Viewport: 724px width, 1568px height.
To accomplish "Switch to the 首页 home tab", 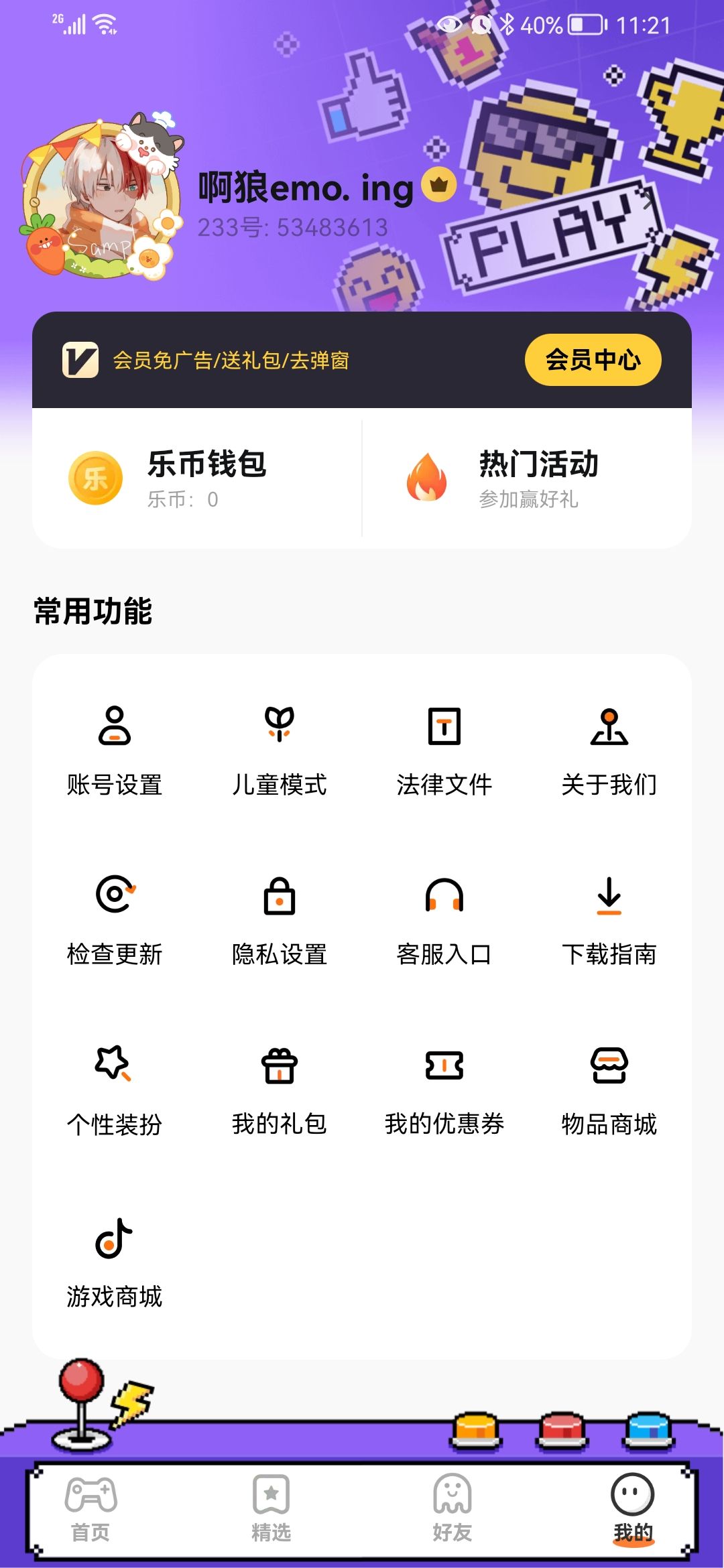I will pyautogui.click(x=90, y=1508).
